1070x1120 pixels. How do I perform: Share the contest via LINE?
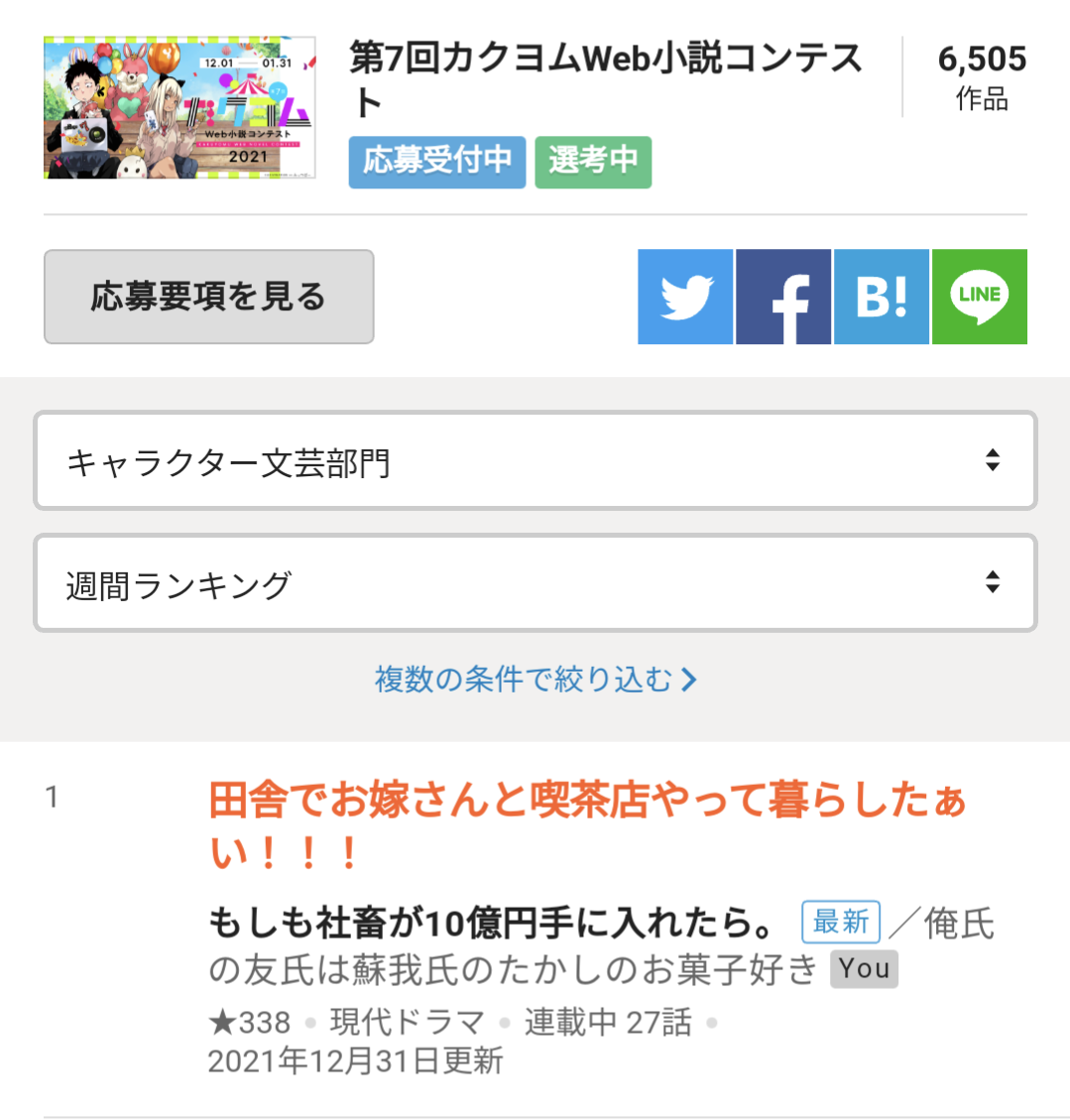pyautogui.click(x=979, y=297)
